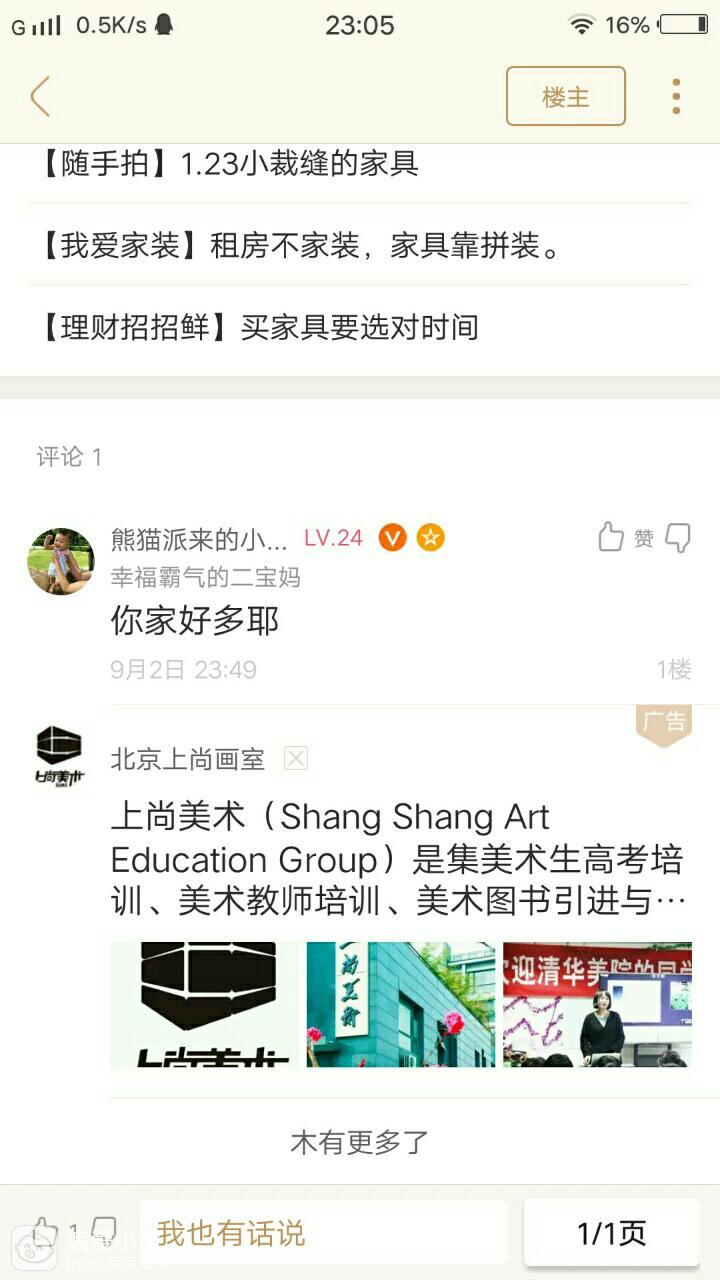720x1280 pixels.
Task: Open the 清华美院 classroom photo in the ad
Action: (x=597, y=1004)
